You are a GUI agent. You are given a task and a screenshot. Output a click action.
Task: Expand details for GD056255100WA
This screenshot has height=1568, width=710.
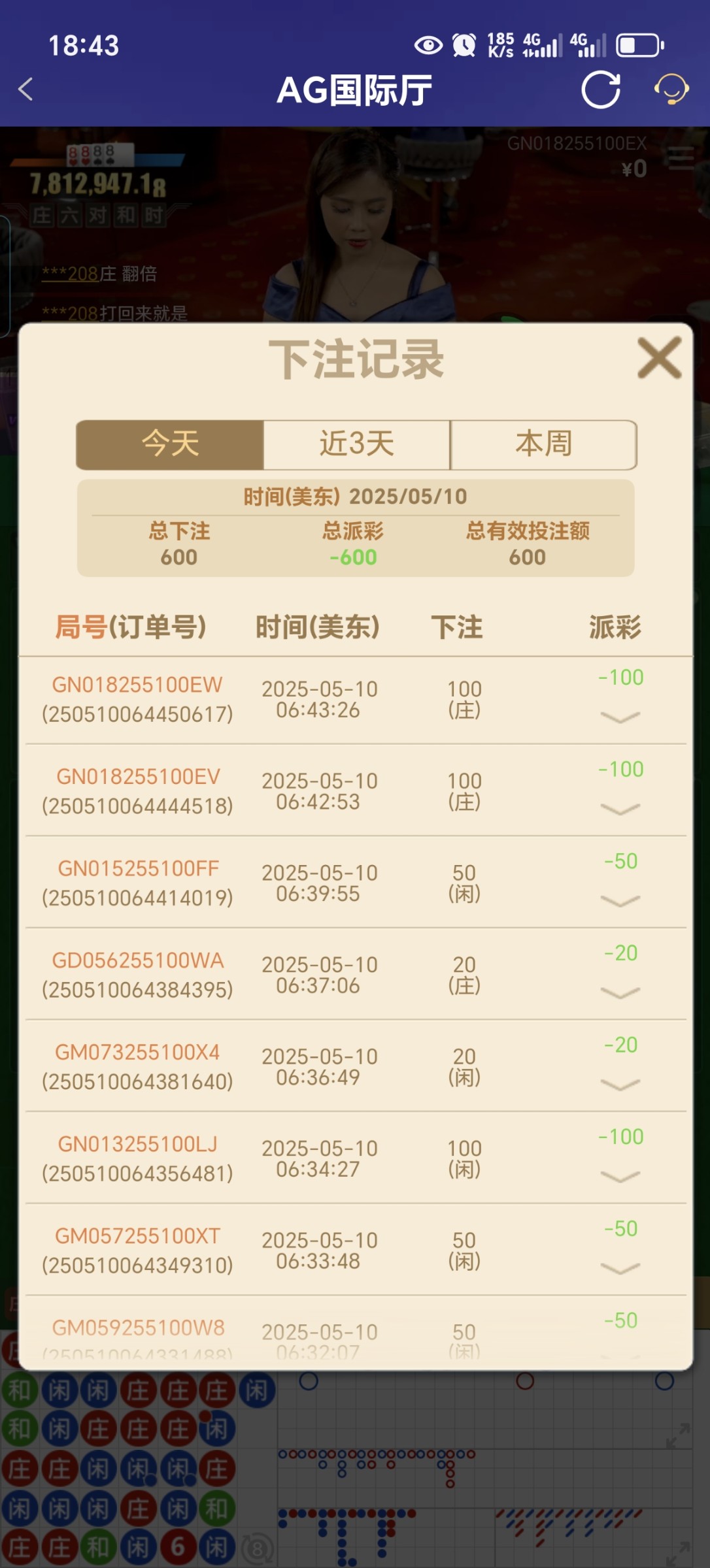(620, 993)
